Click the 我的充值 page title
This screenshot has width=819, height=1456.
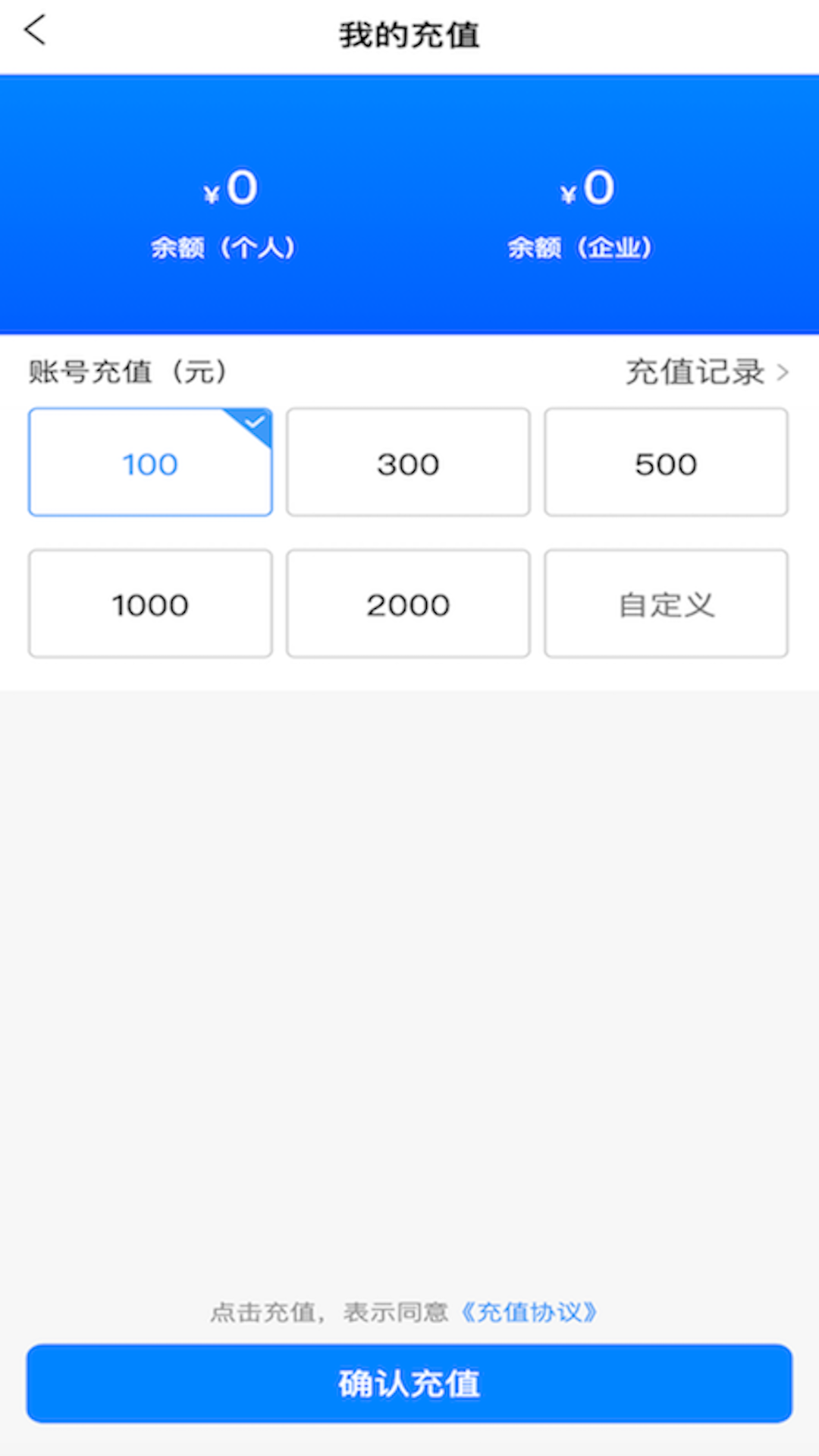point(409,33)
